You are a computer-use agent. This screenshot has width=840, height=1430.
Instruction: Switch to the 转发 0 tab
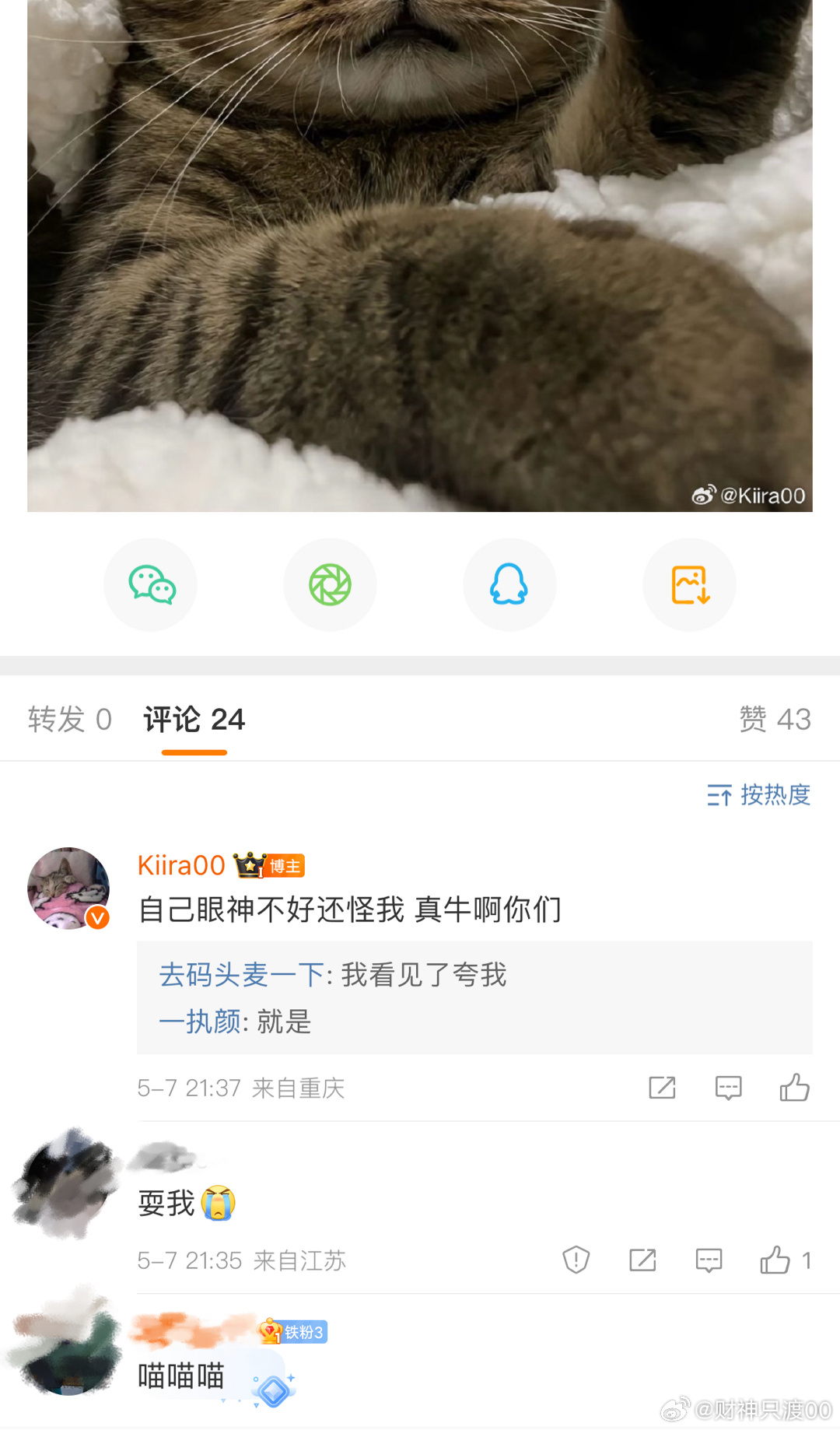click(70, 720)
